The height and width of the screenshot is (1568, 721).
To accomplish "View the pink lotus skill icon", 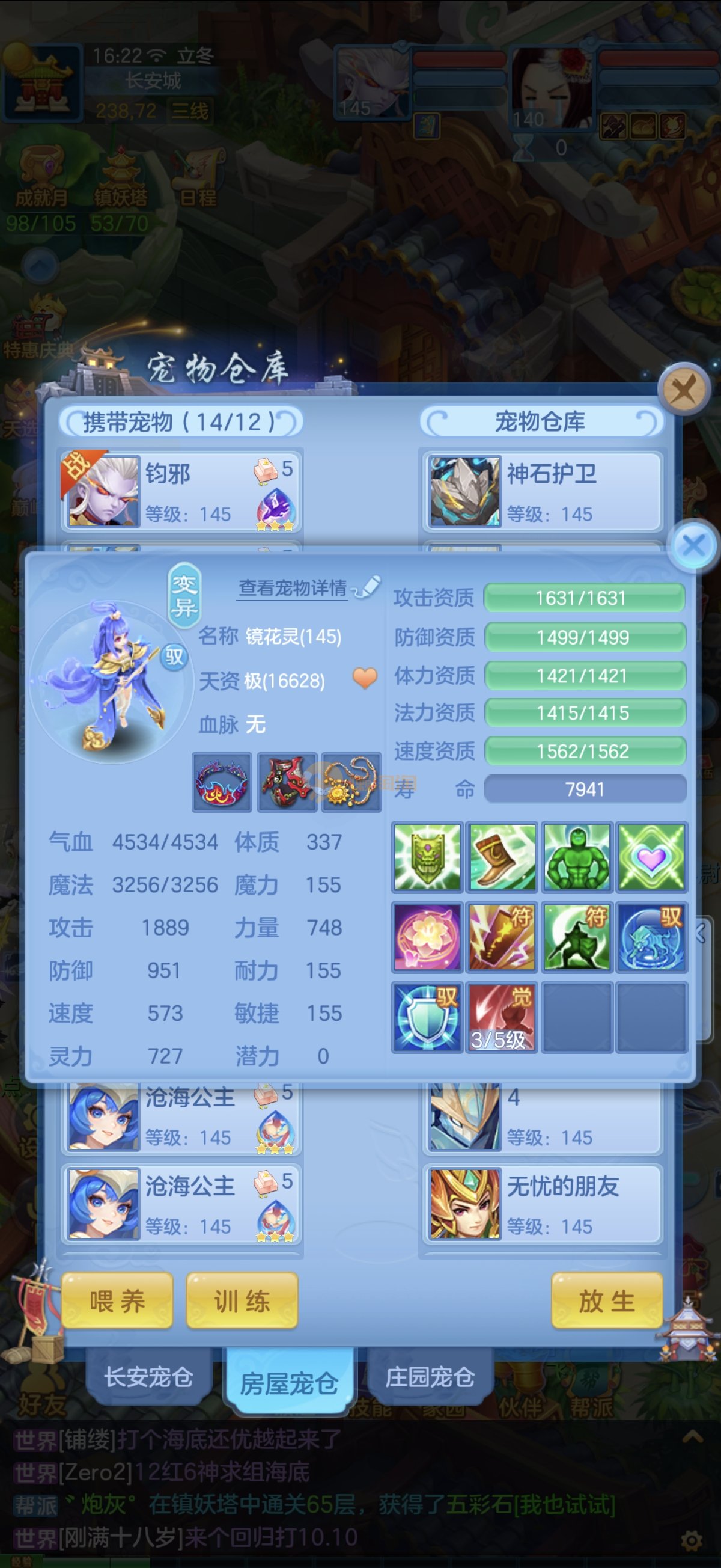I will click(x=427, y=937).
